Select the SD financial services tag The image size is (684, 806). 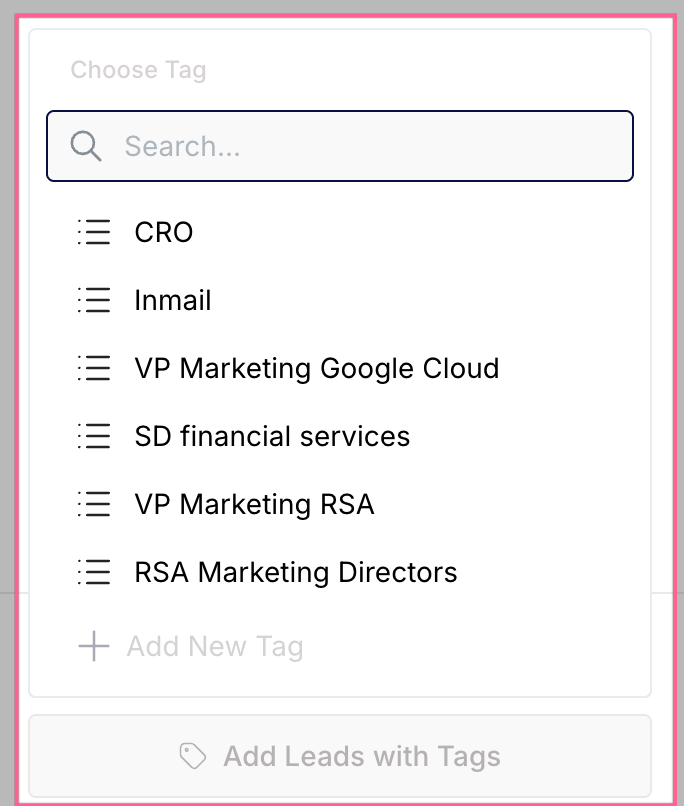coord(272,436)
